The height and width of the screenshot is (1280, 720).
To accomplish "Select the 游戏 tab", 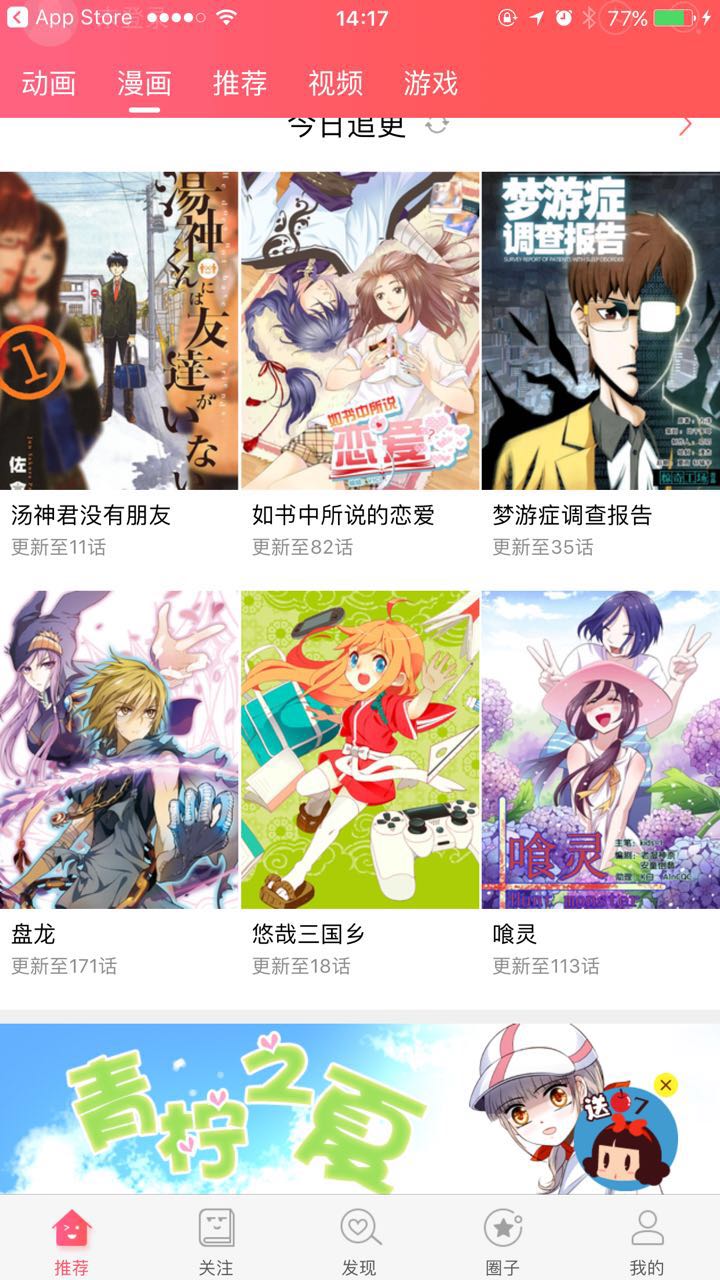I will coord(431,83).
